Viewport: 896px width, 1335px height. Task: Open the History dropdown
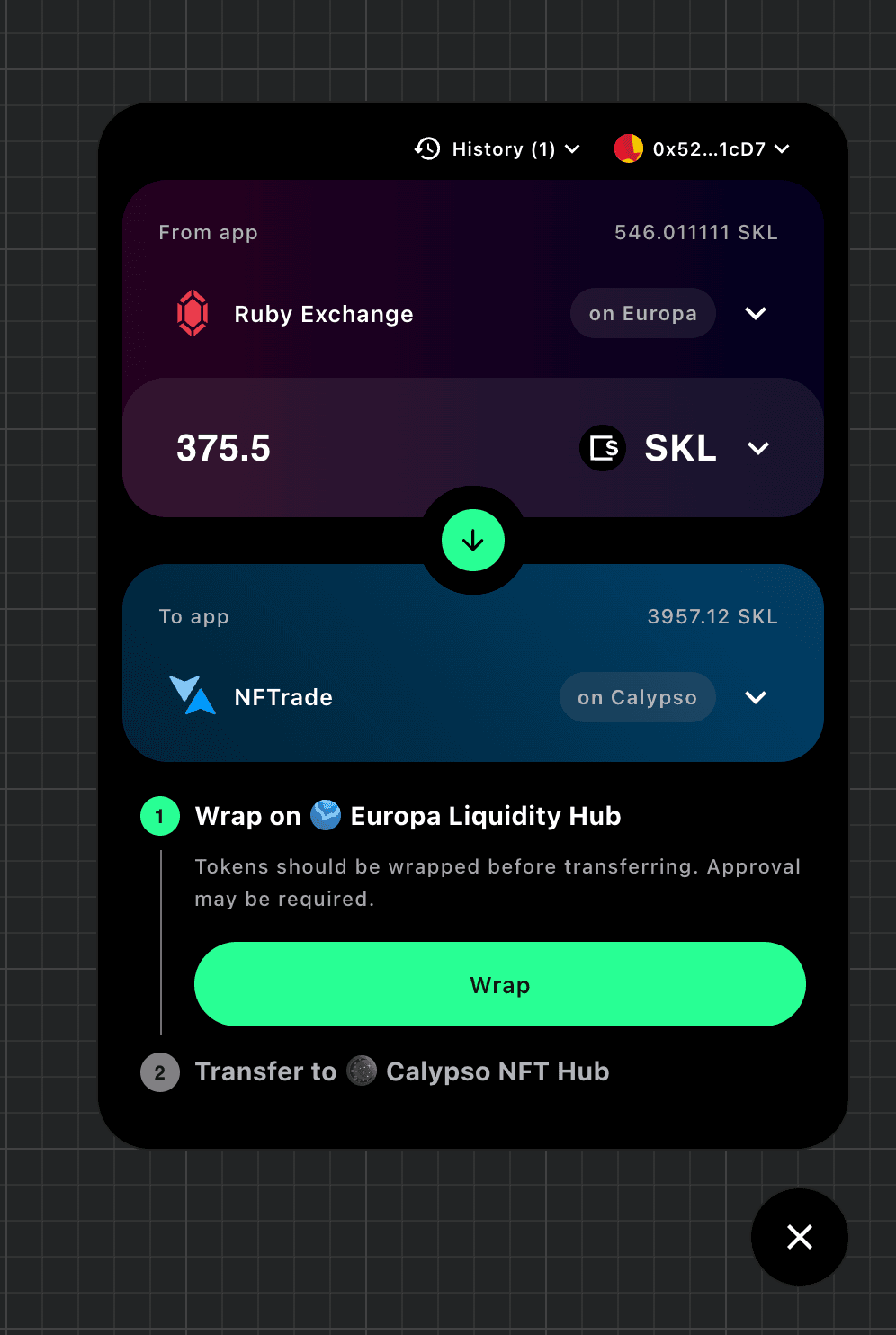(x=497, y=149)
